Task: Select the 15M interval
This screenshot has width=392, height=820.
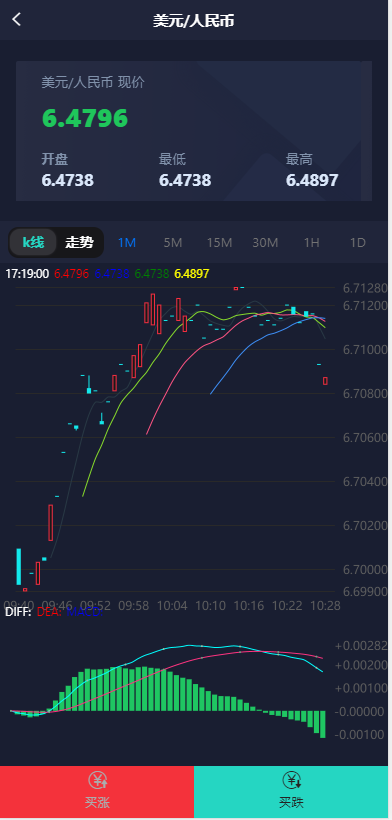Action: [219, 243]
